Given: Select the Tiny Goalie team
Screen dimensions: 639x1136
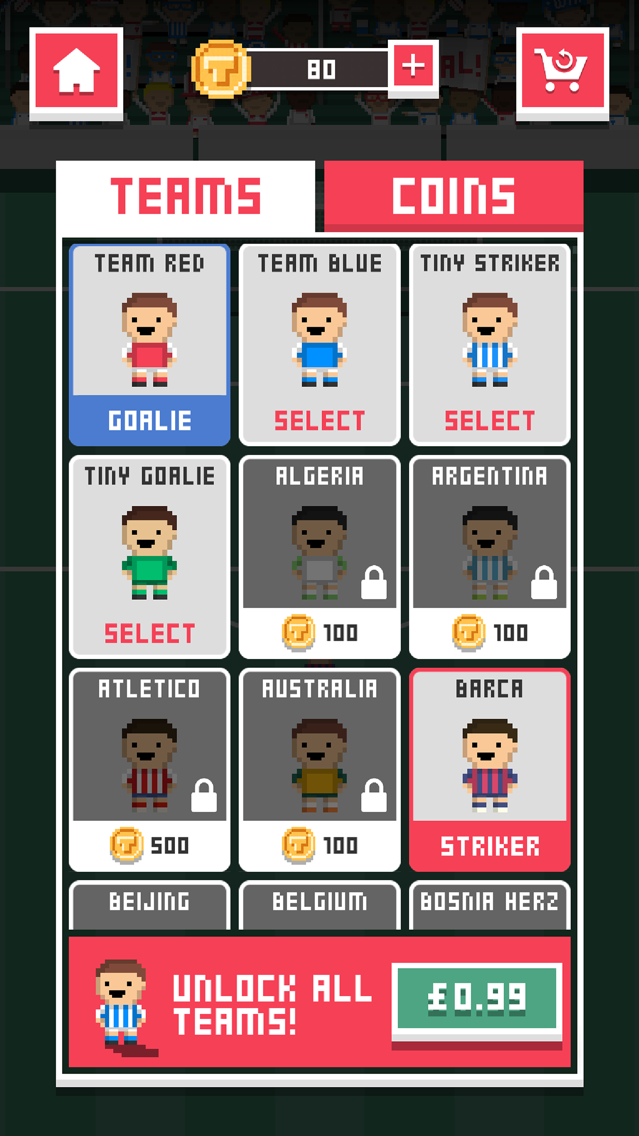Looking at the screenshot, I should pos(149,556).
